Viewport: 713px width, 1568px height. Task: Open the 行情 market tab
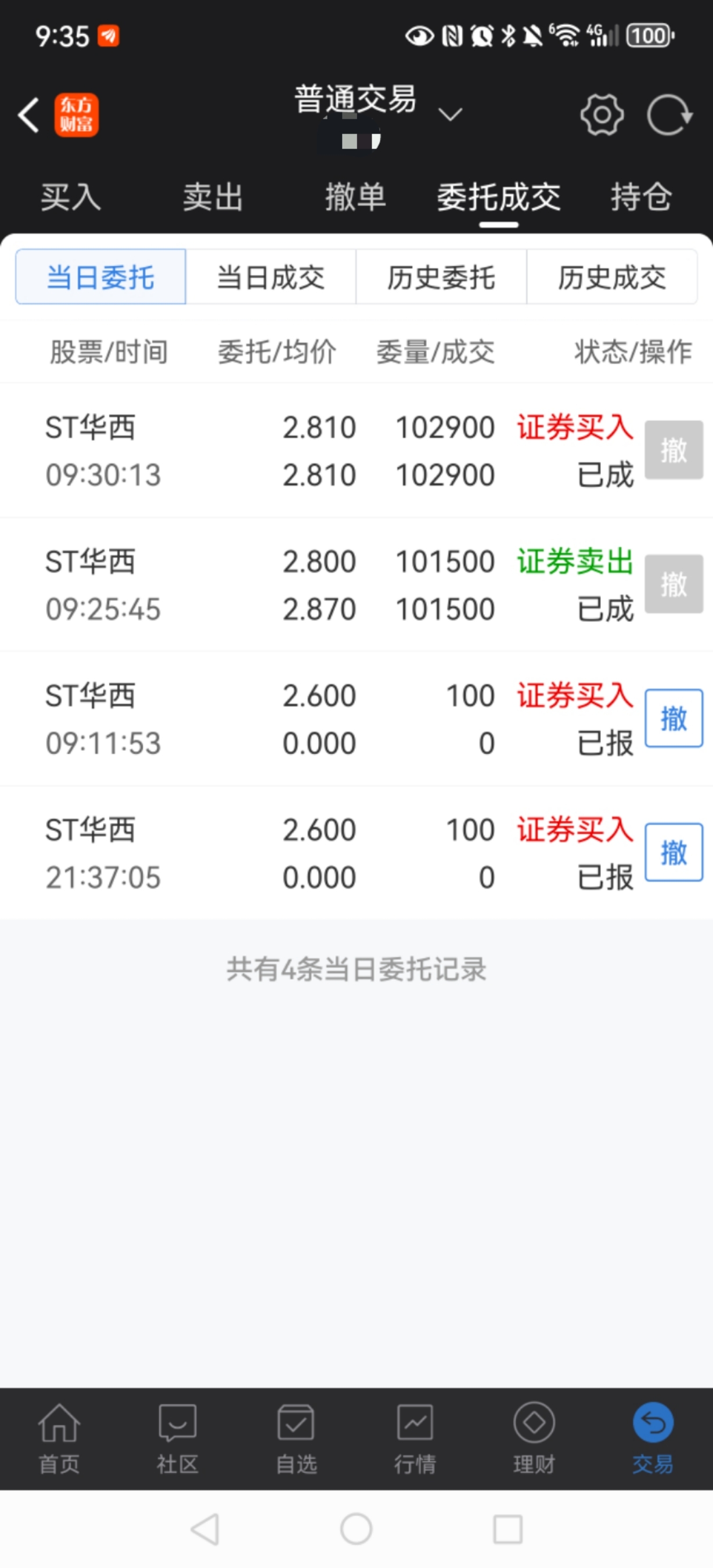point(415,1439)
